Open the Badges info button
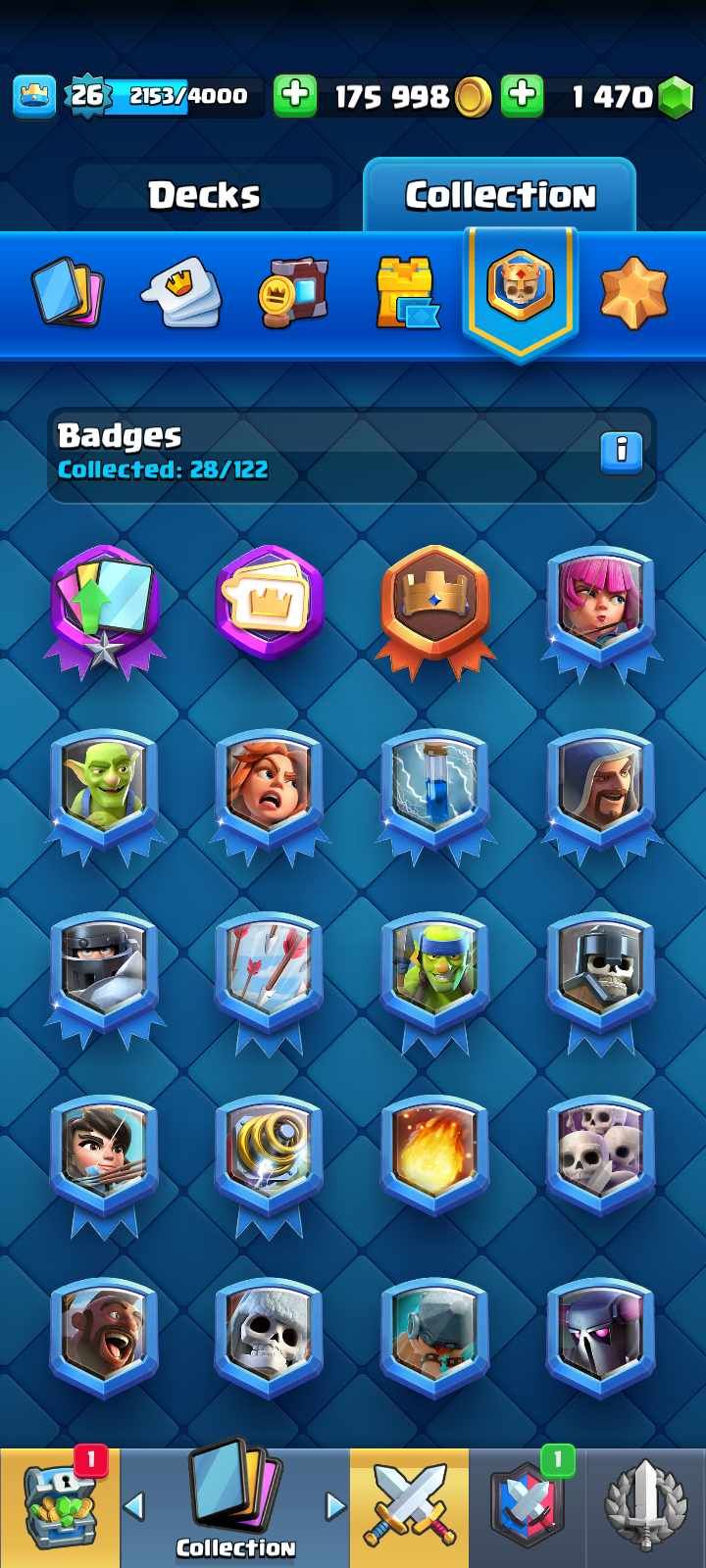 tap(621, 452)
